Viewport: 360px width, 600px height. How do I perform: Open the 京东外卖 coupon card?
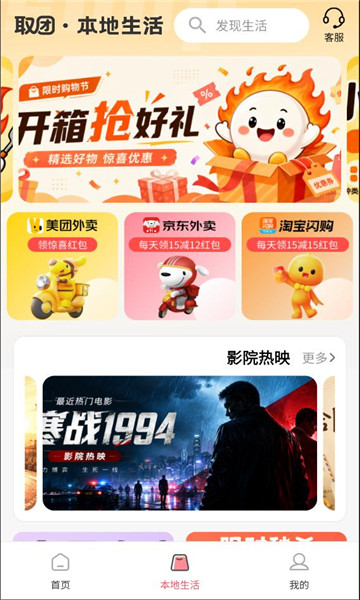pyautogui.click(x=180, y=266)
